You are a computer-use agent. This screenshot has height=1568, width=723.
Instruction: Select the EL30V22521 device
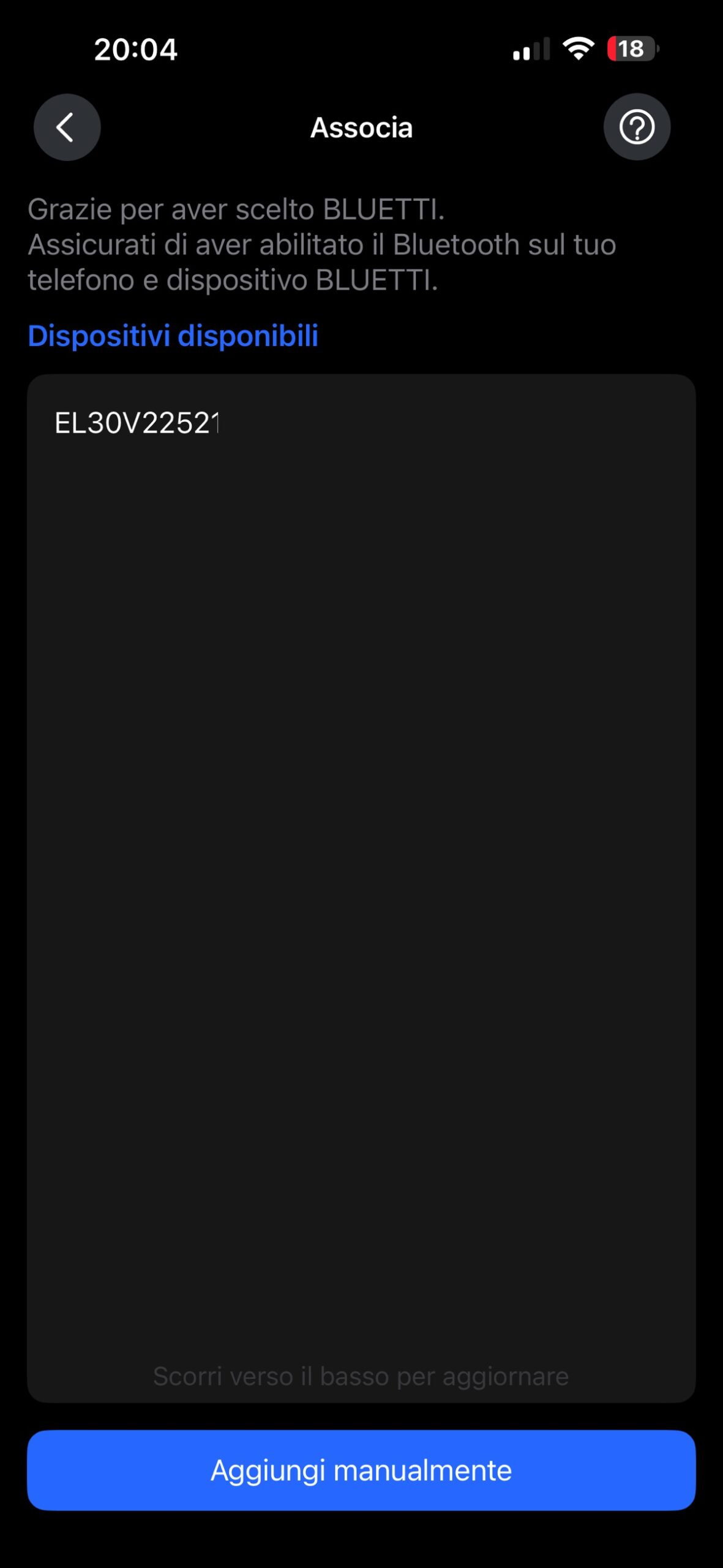137,423
